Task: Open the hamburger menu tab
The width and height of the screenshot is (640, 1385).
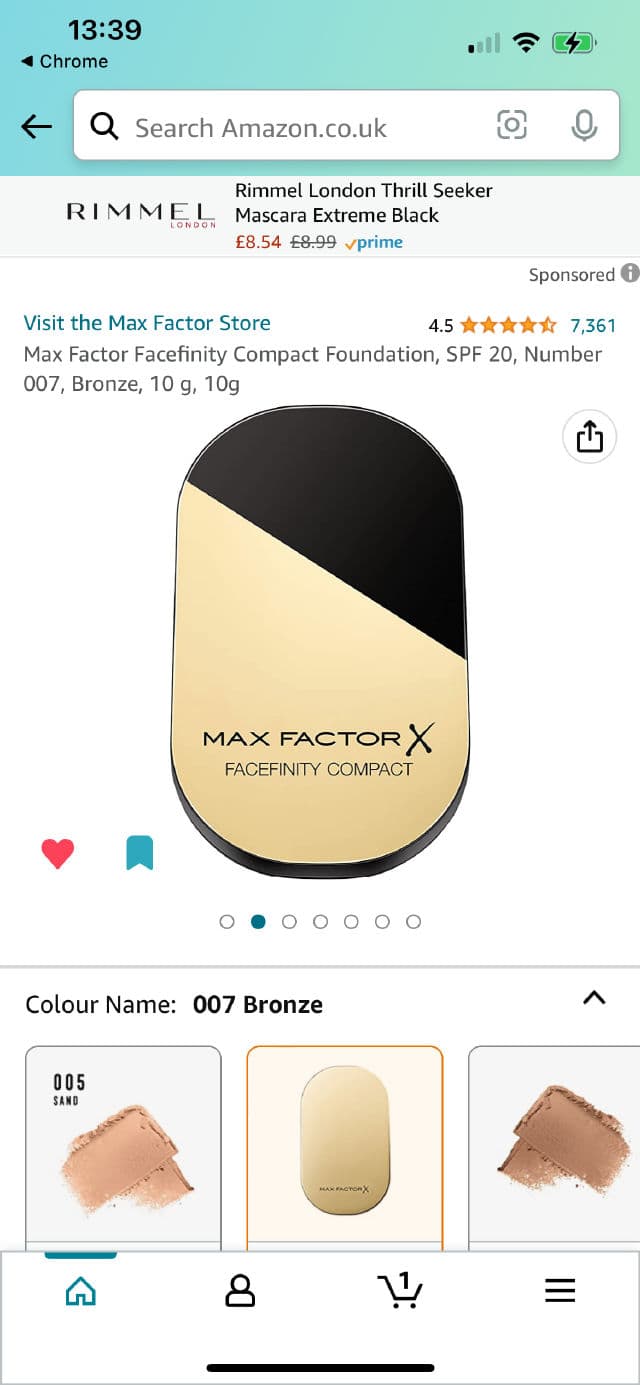Action: 560,1291
